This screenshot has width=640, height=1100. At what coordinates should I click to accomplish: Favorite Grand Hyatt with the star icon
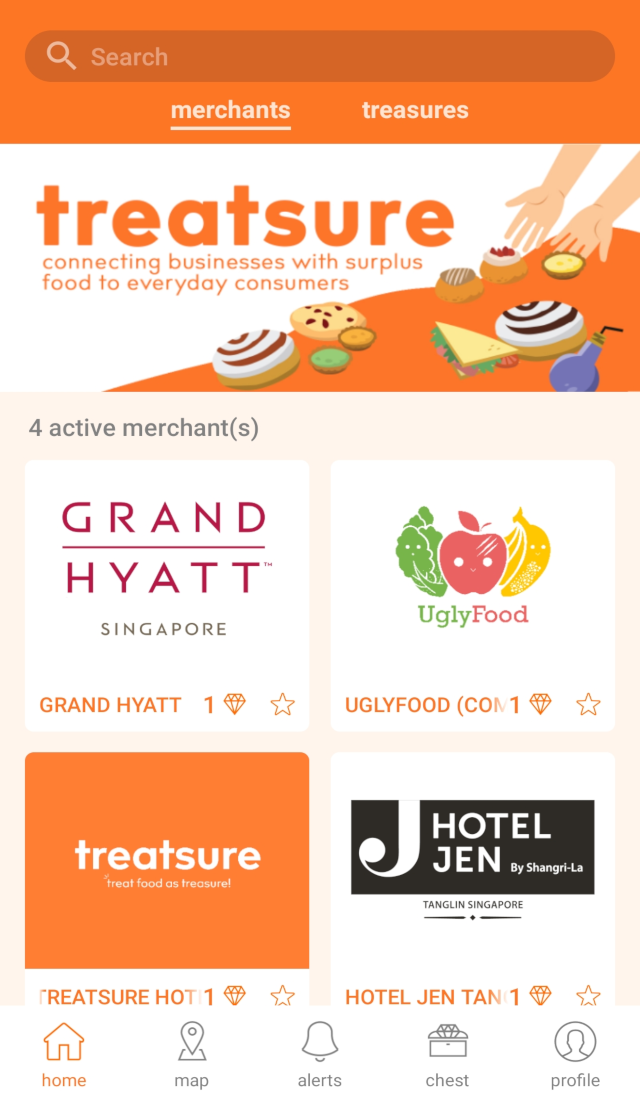tap(283, 705)
